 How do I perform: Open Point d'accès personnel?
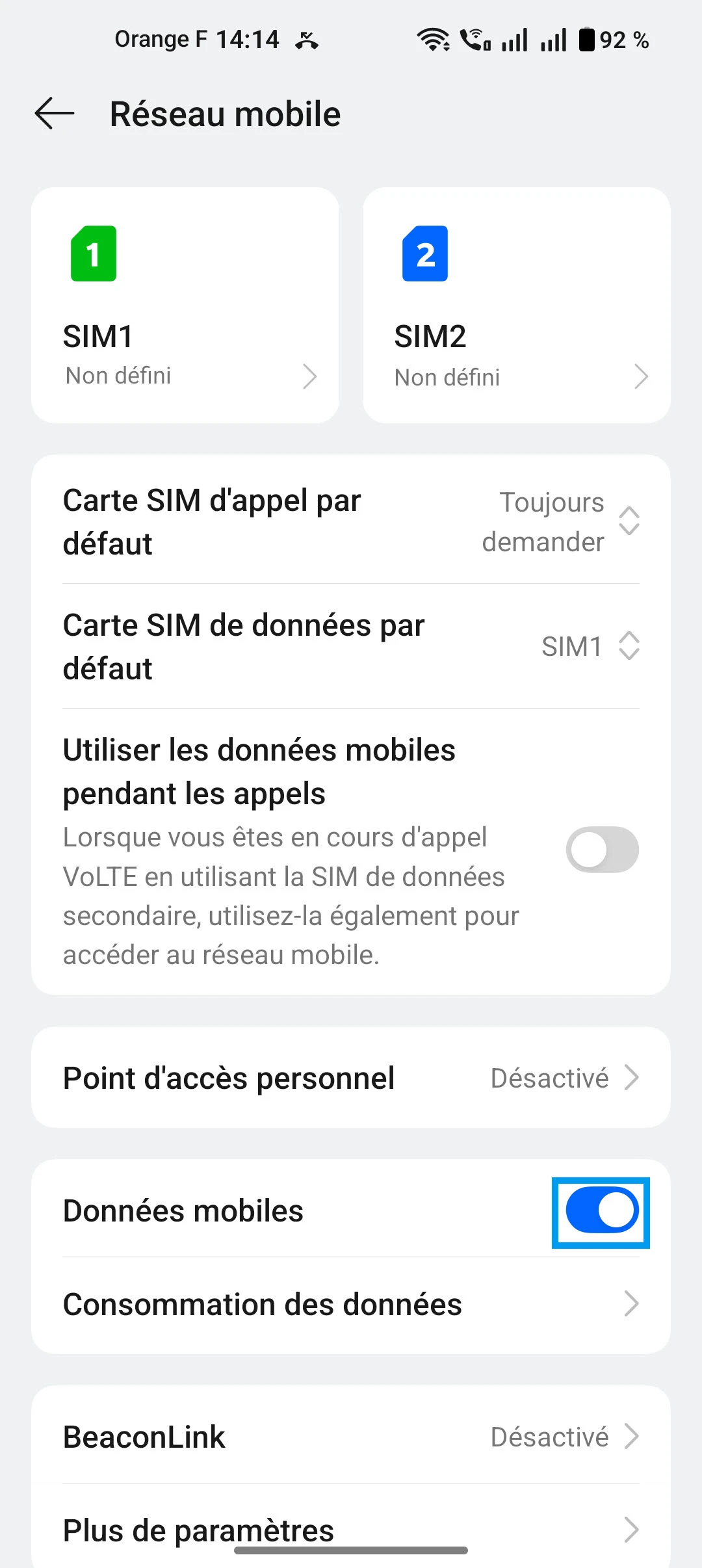pos(351,1078)
